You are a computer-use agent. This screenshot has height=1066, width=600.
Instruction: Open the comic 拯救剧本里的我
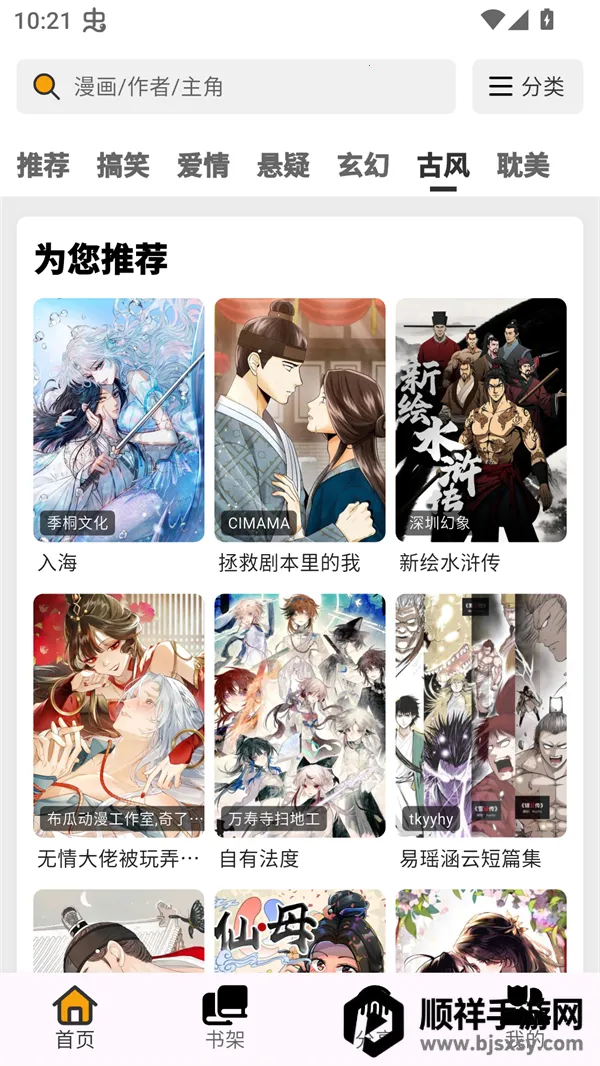(299, 420)
